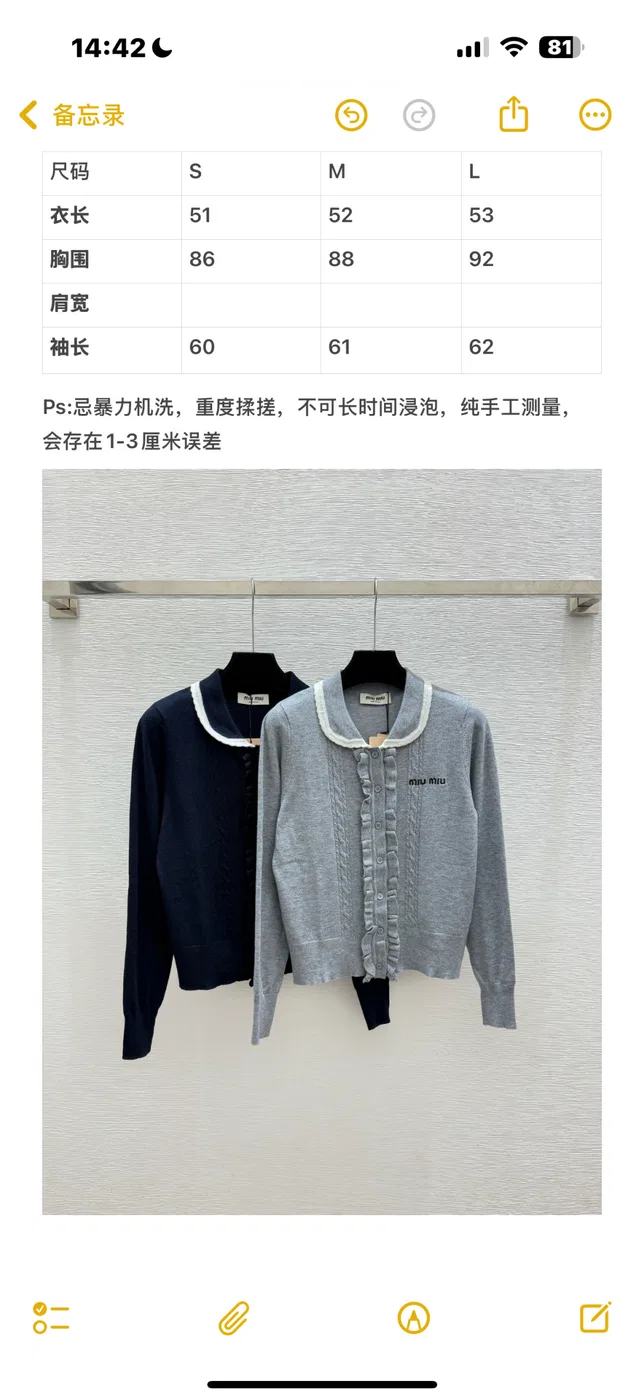644x1400 pixels.
Task: Go back to 备忘录 notes list
Action: (x=72, y=115)
